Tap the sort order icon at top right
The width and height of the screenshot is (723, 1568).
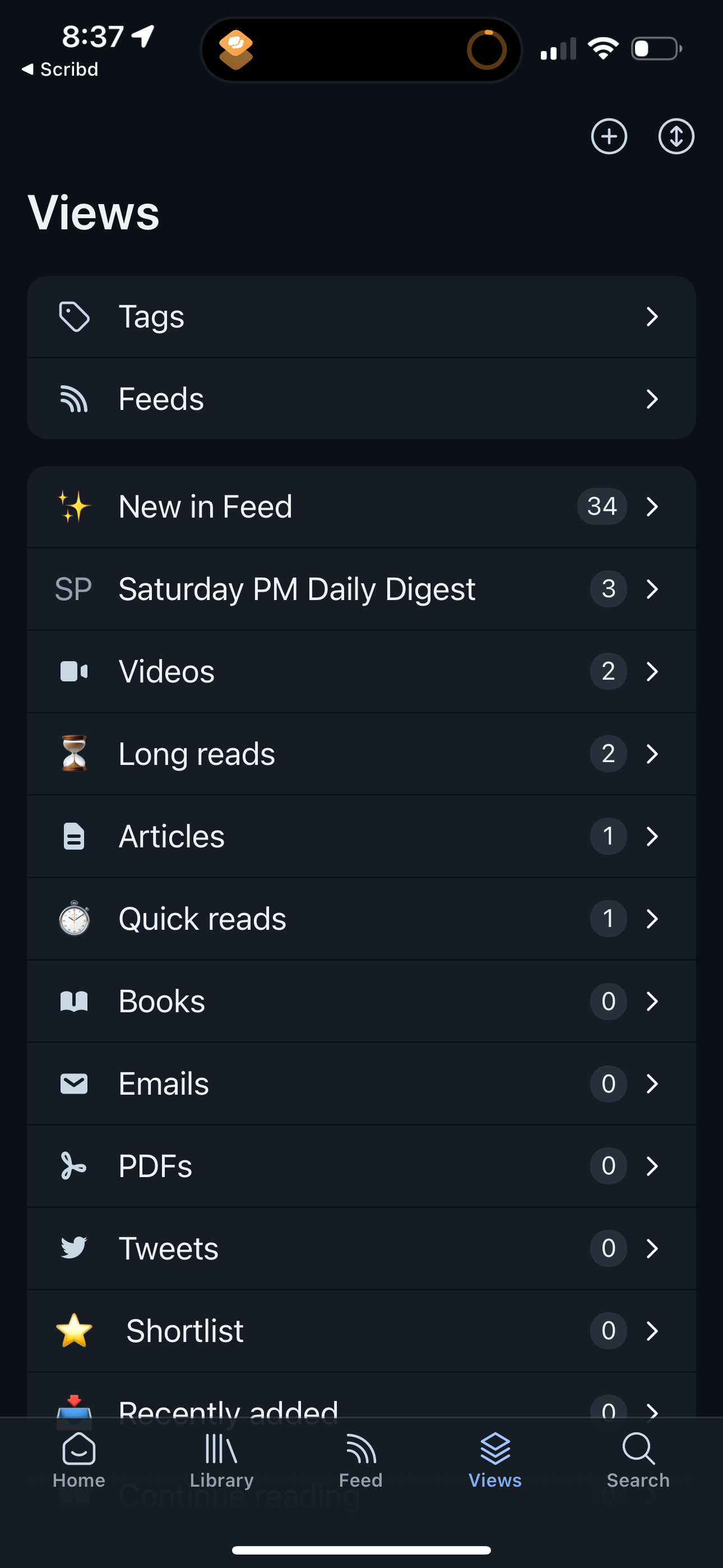[675, 137]
